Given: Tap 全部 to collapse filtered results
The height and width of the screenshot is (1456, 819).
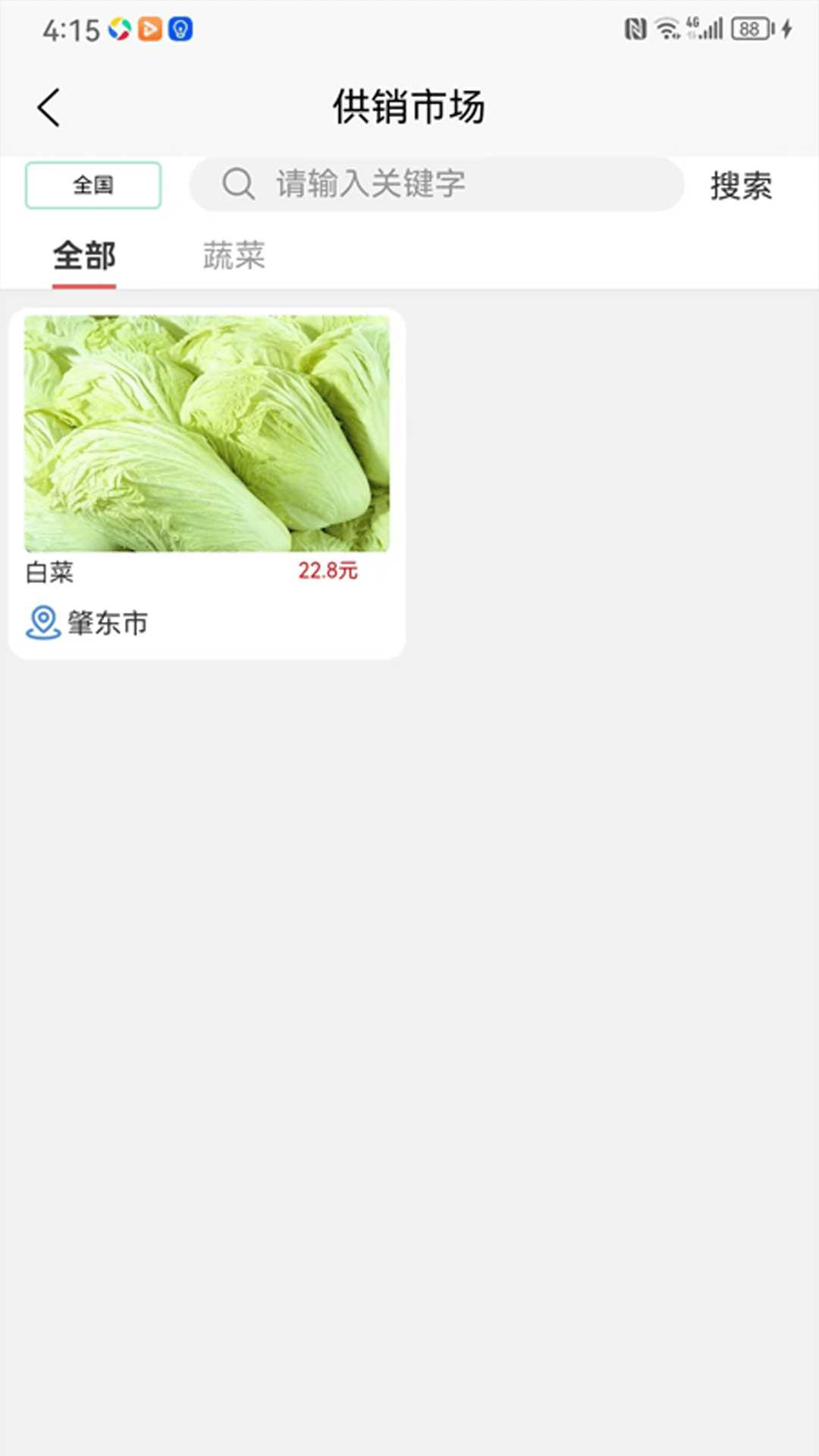Looking at the screenshot, I should 84,256.
